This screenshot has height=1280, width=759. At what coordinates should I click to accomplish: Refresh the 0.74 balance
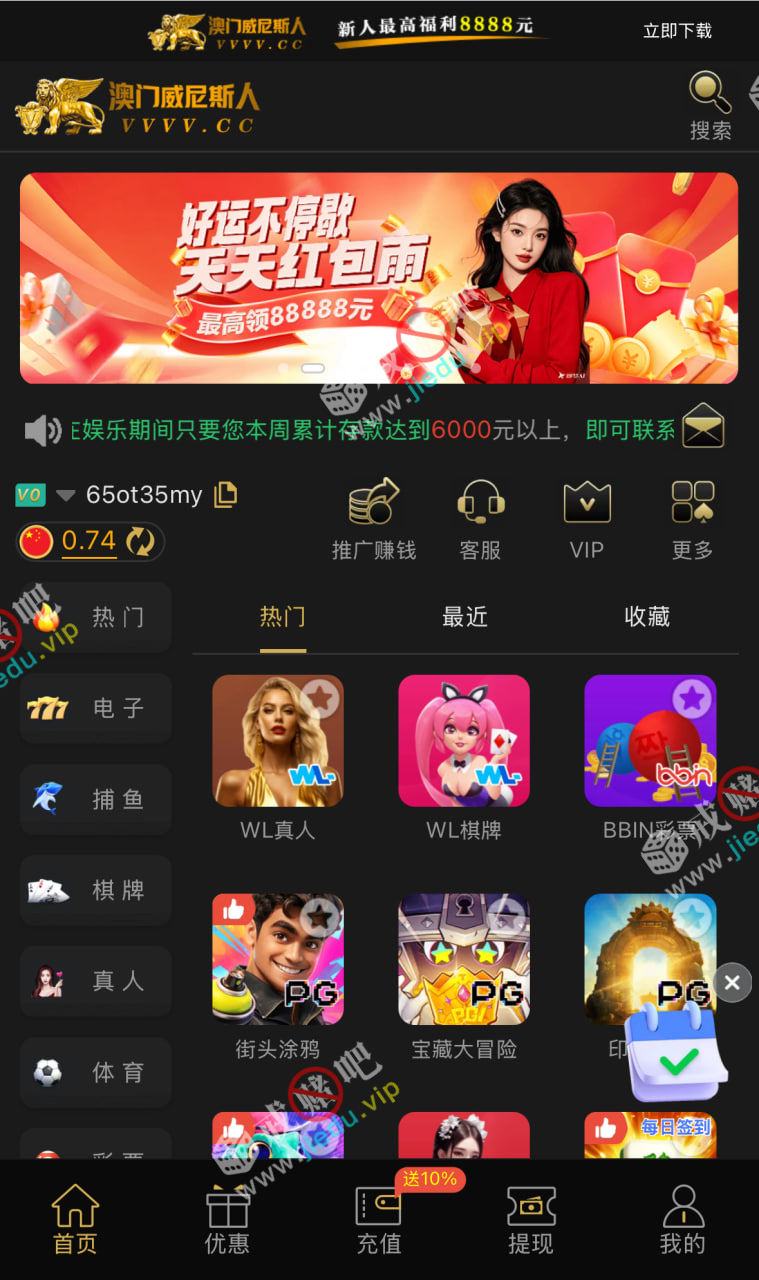[x=140, y=542]
